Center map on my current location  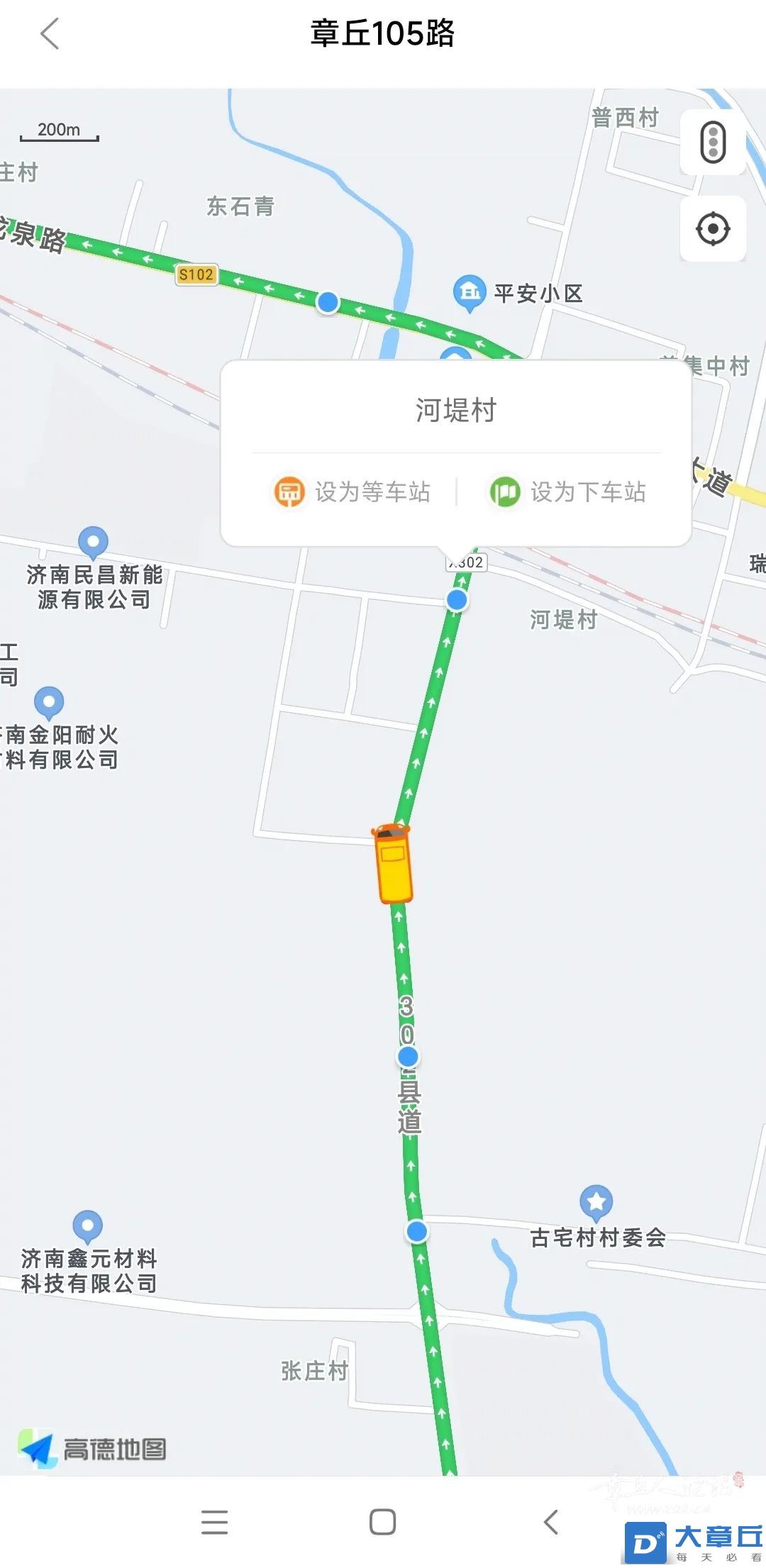coord(712,229)
